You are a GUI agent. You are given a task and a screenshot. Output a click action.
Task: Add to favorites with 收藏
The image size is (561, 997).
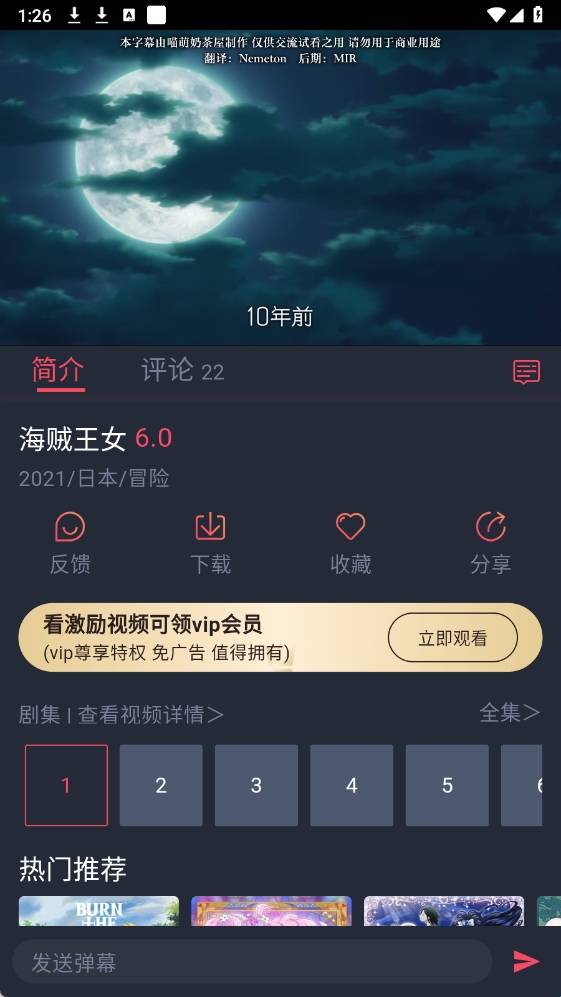point(350,544)
